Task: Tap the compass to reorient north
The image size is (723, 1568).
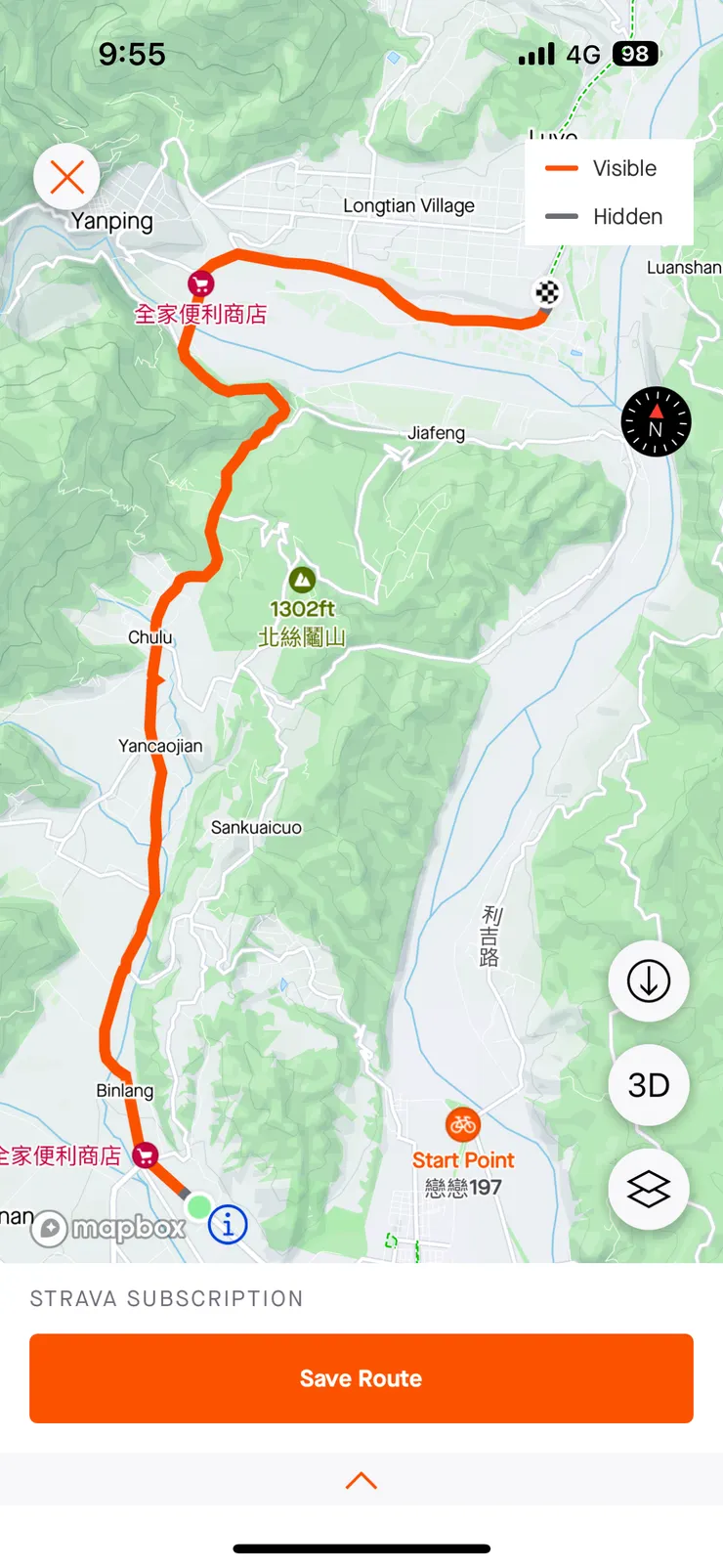Action: point(656,422)
